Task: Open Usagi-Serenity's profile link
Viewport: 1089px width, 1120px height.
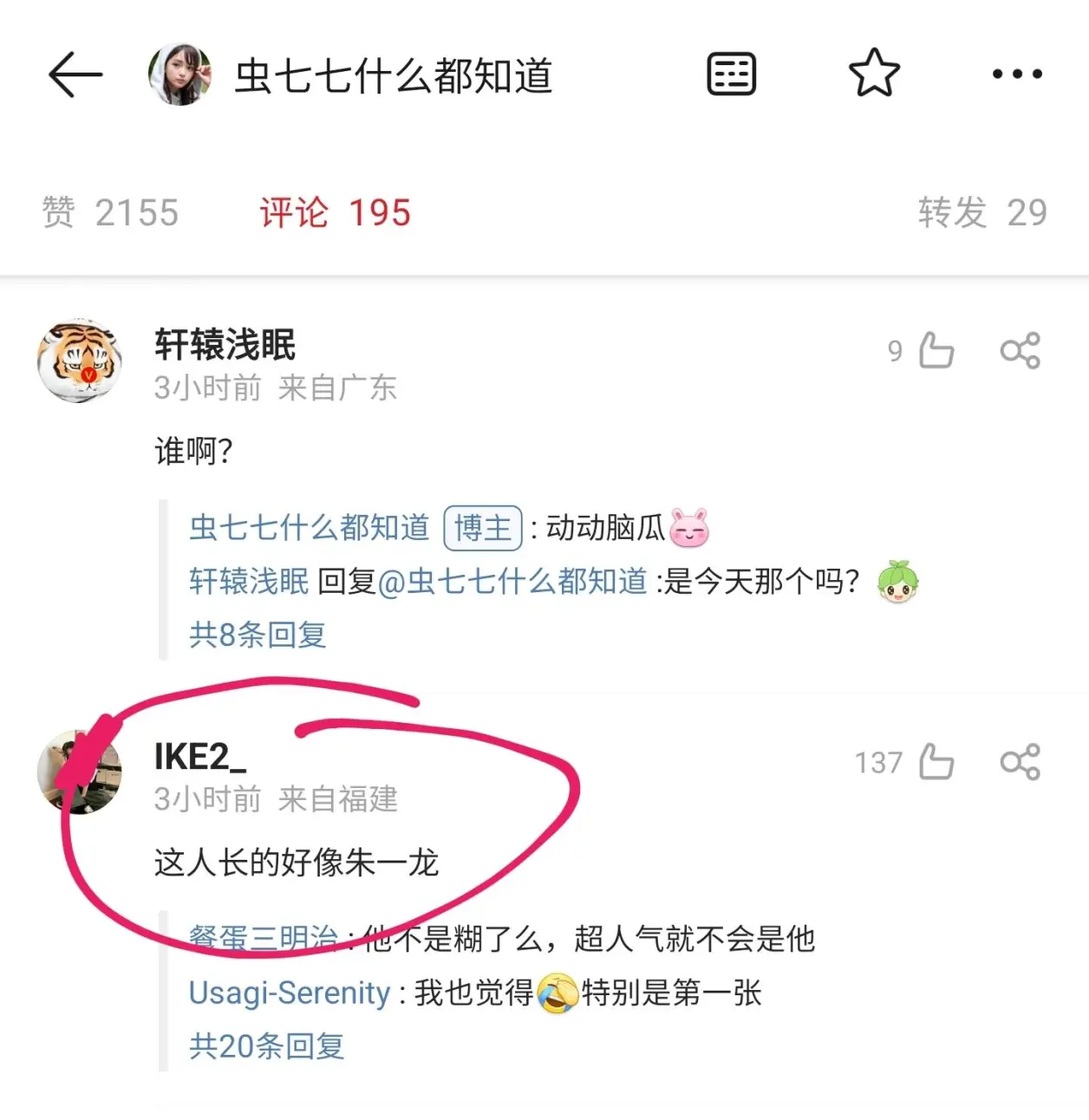Action: pos(290,993)
